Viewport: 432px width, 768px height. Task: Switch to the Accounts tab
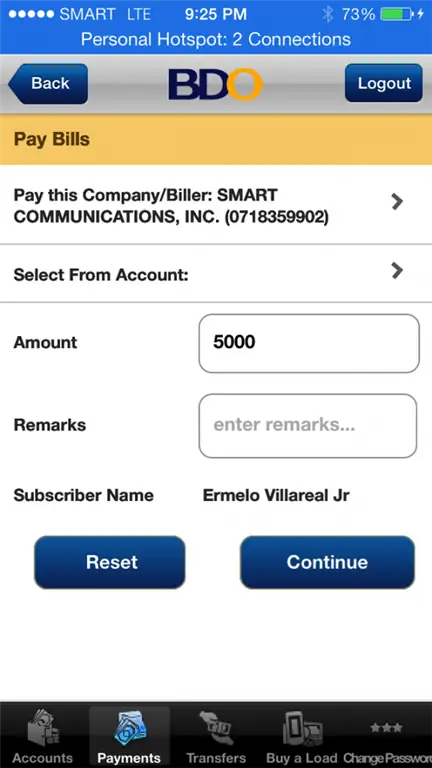43,736
